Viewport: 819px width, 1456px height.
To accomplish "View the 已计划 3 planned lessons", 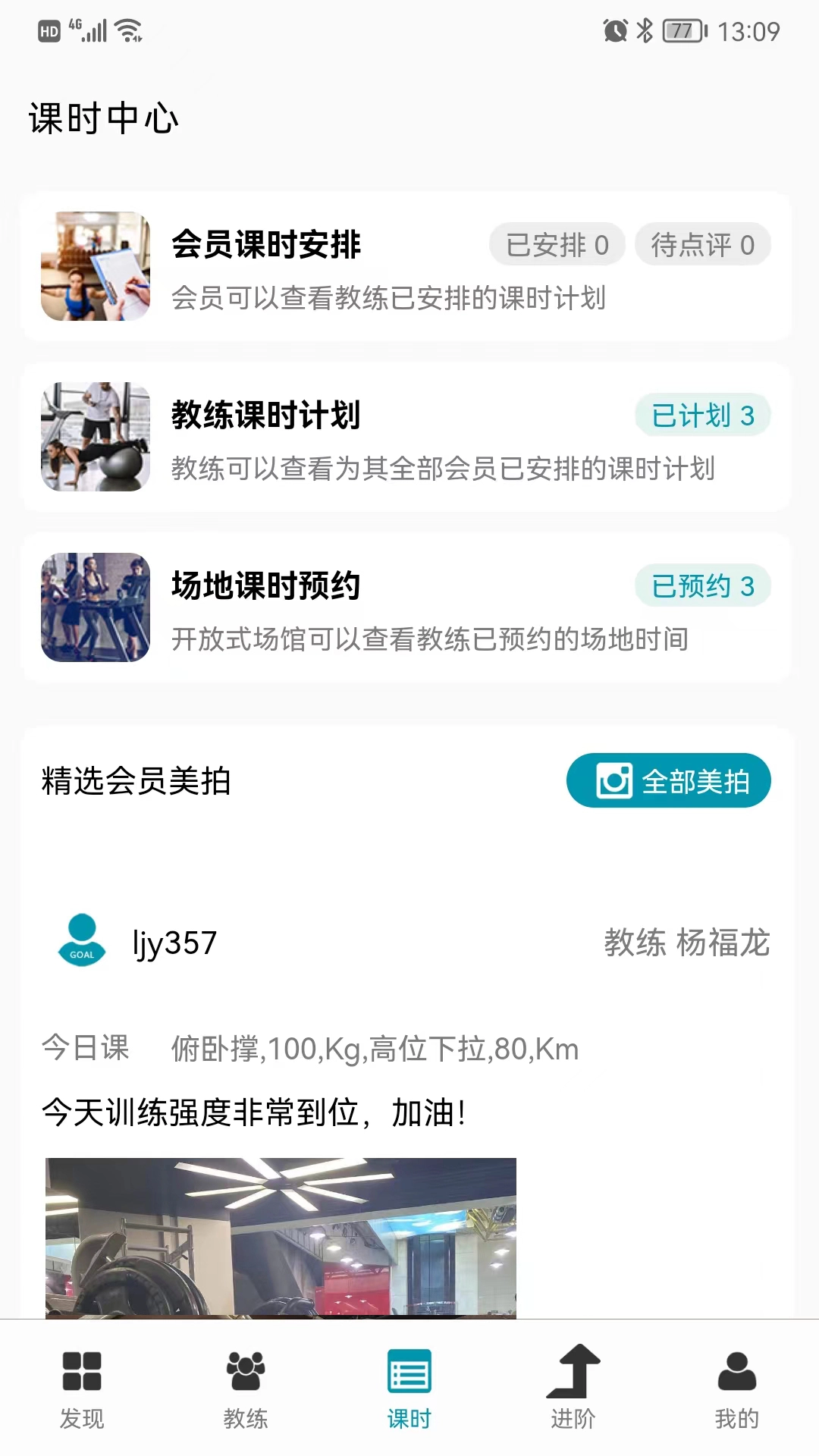I will pyautogui.click(x=702, y=416).
